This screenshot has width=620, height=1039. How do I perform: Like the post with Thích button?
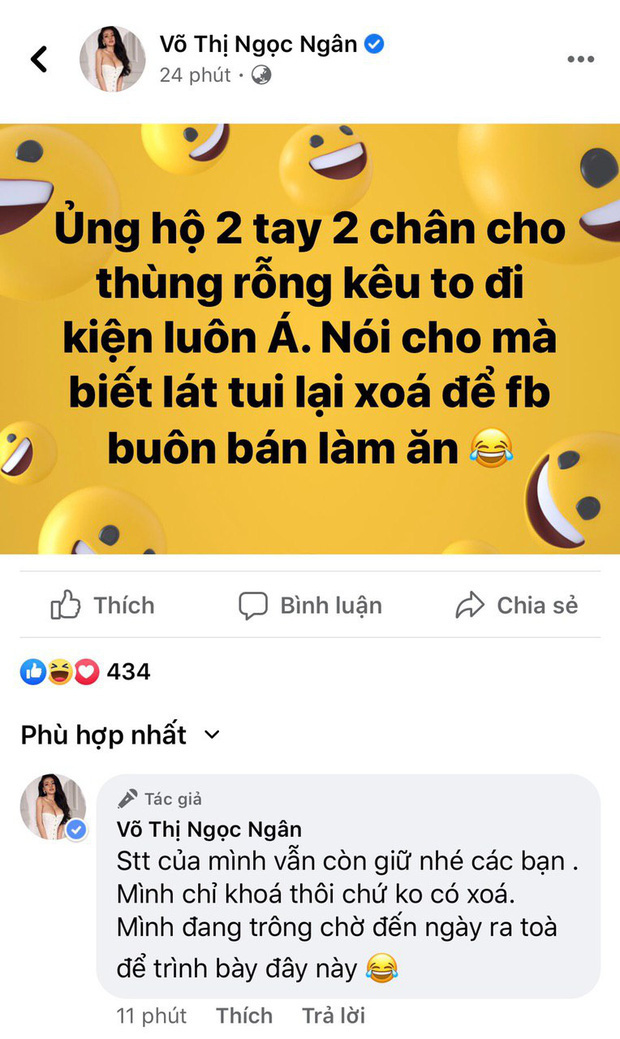pos(103,605)
